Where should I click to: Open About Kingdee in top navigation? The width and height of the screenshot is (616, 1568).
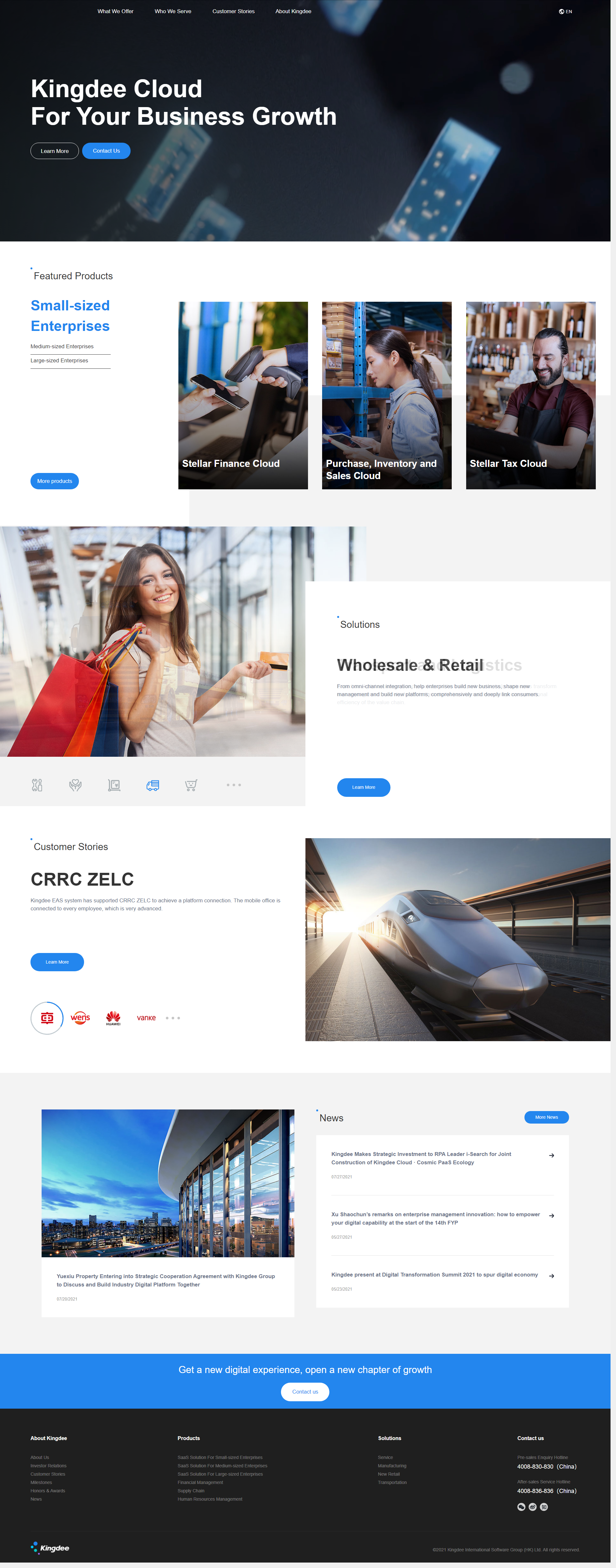(x=293, y=12)
